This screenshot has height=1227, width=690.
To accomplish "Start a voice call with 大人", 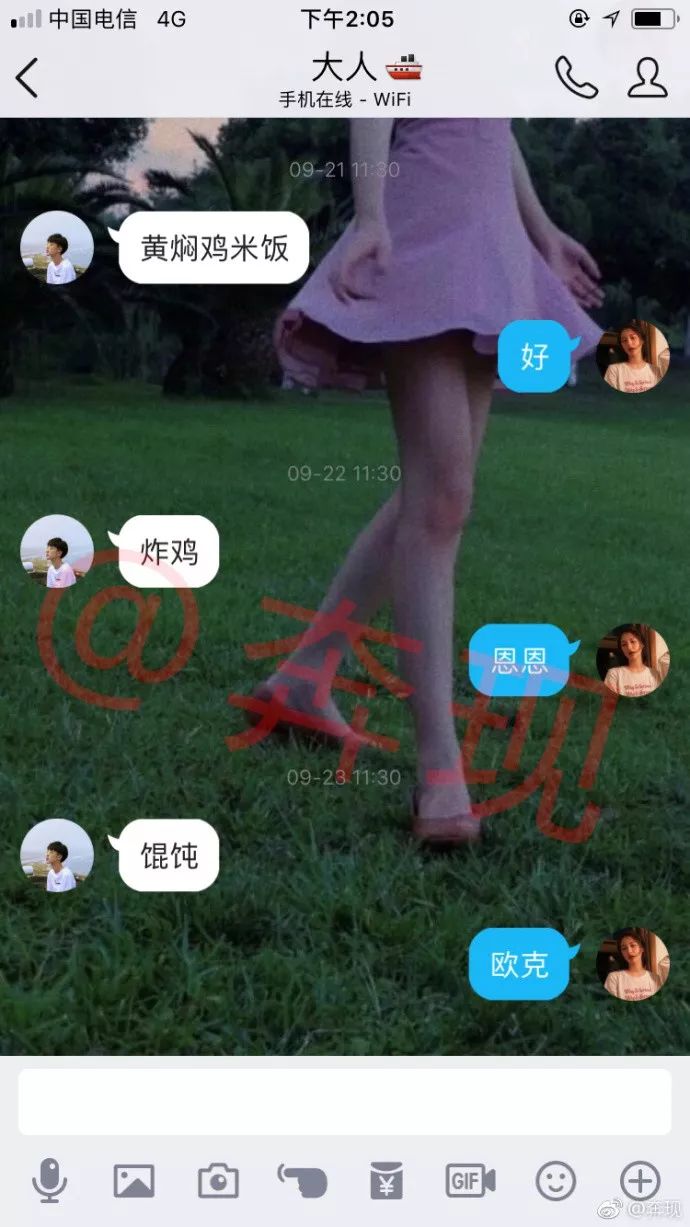I will (576, 78).
